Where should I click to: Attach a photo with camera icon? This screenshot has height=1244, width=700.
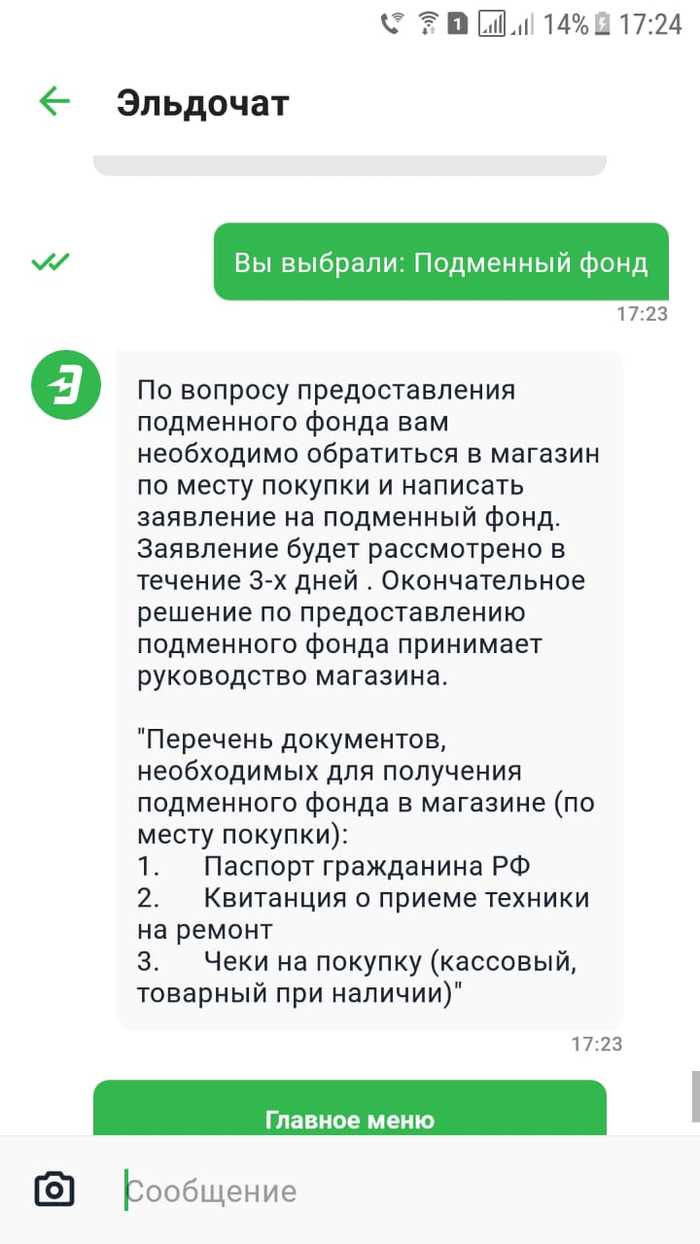pos(55,1189)
